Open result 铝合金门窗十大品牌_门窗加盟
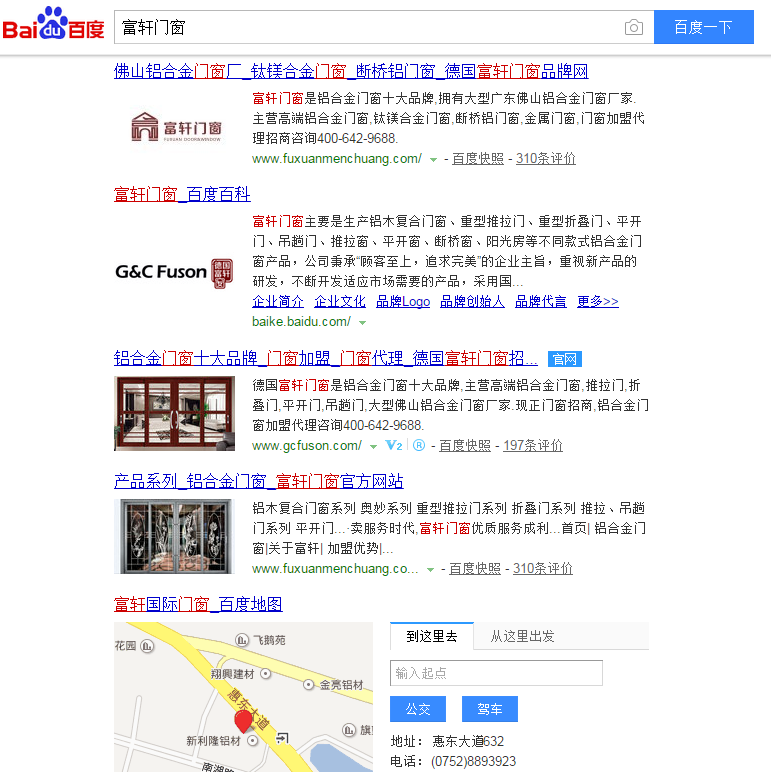 (325, 359)
